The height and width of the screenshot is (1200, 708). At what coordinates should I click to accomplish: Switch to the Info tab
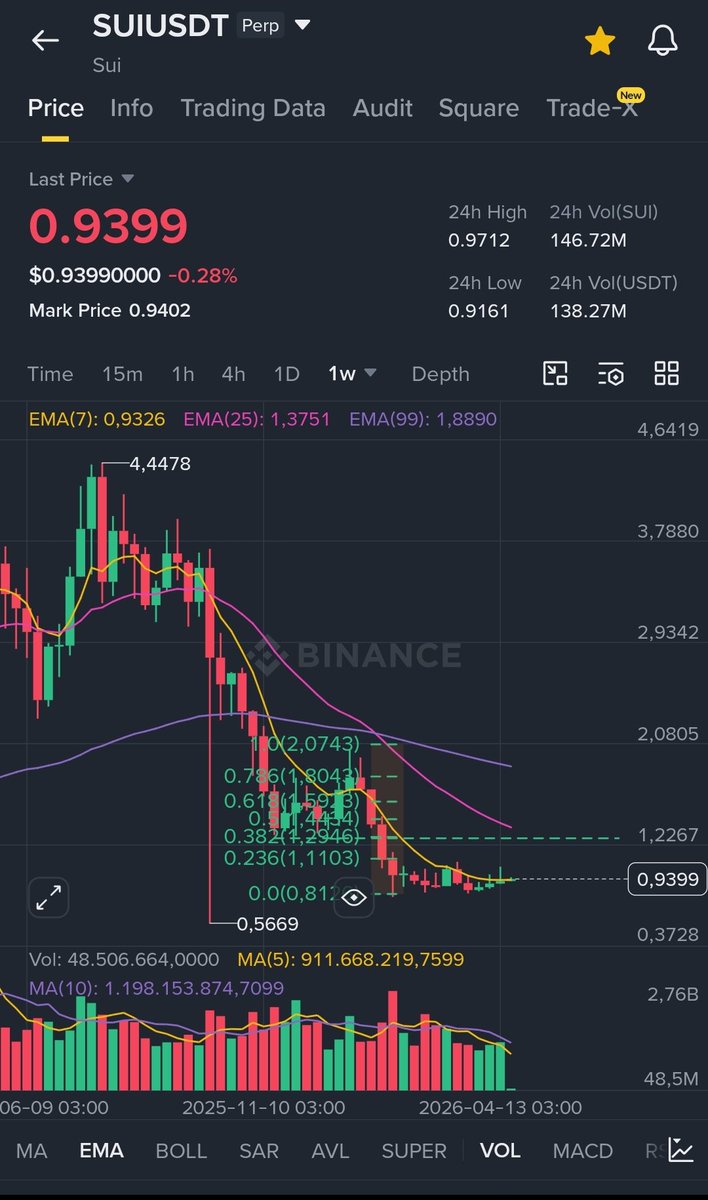click(132, 108)
